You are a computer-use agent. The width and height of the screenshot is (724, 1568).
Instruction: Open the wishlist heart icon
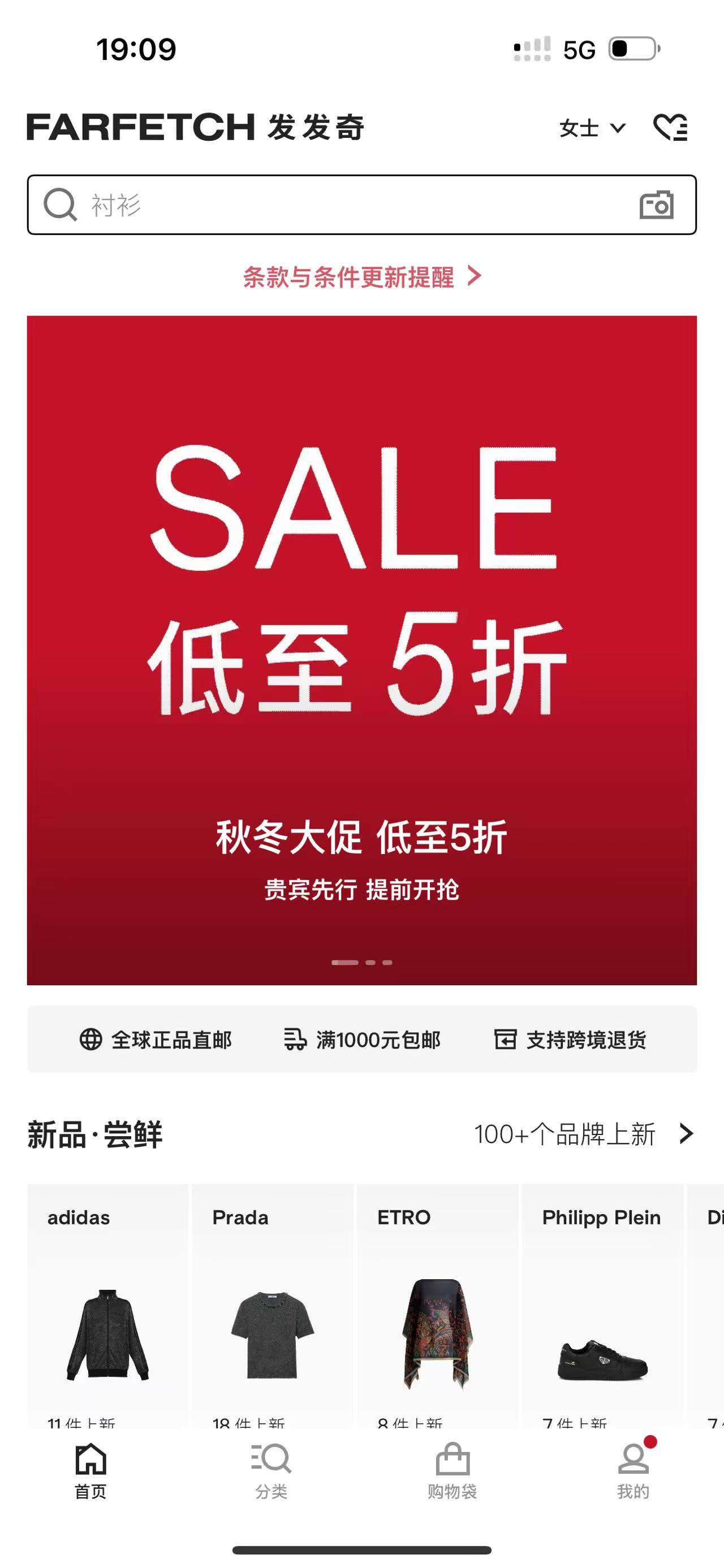pos(670,127)
